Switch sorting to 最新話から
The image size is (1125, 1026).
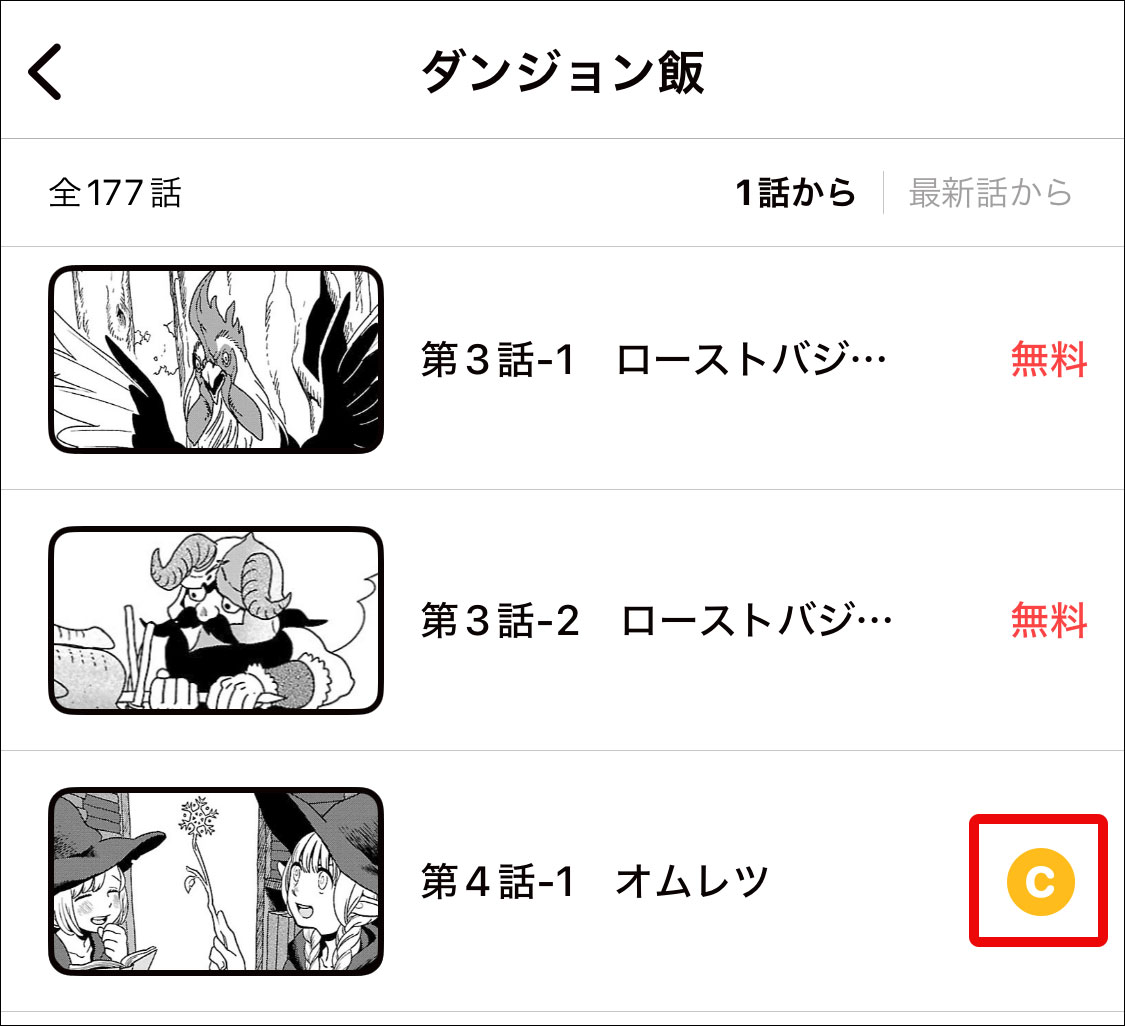990,192
